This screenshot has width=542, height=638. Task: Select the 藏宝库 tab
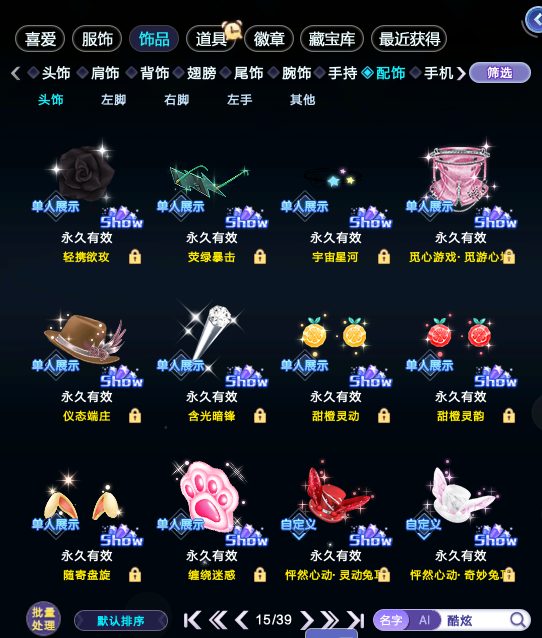pos(332,39)
